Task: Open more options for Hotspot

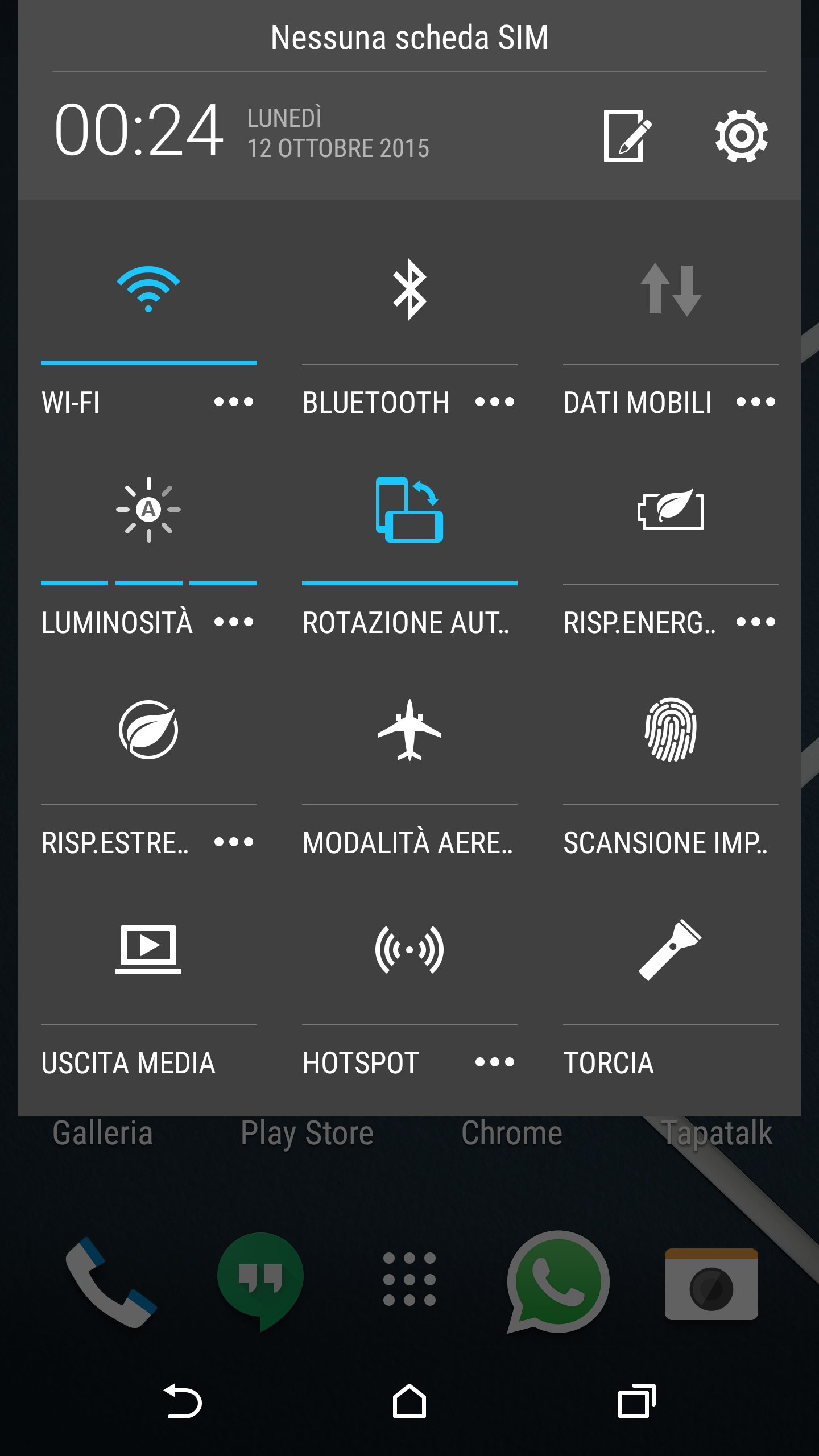Action: tap(495, 1062)
